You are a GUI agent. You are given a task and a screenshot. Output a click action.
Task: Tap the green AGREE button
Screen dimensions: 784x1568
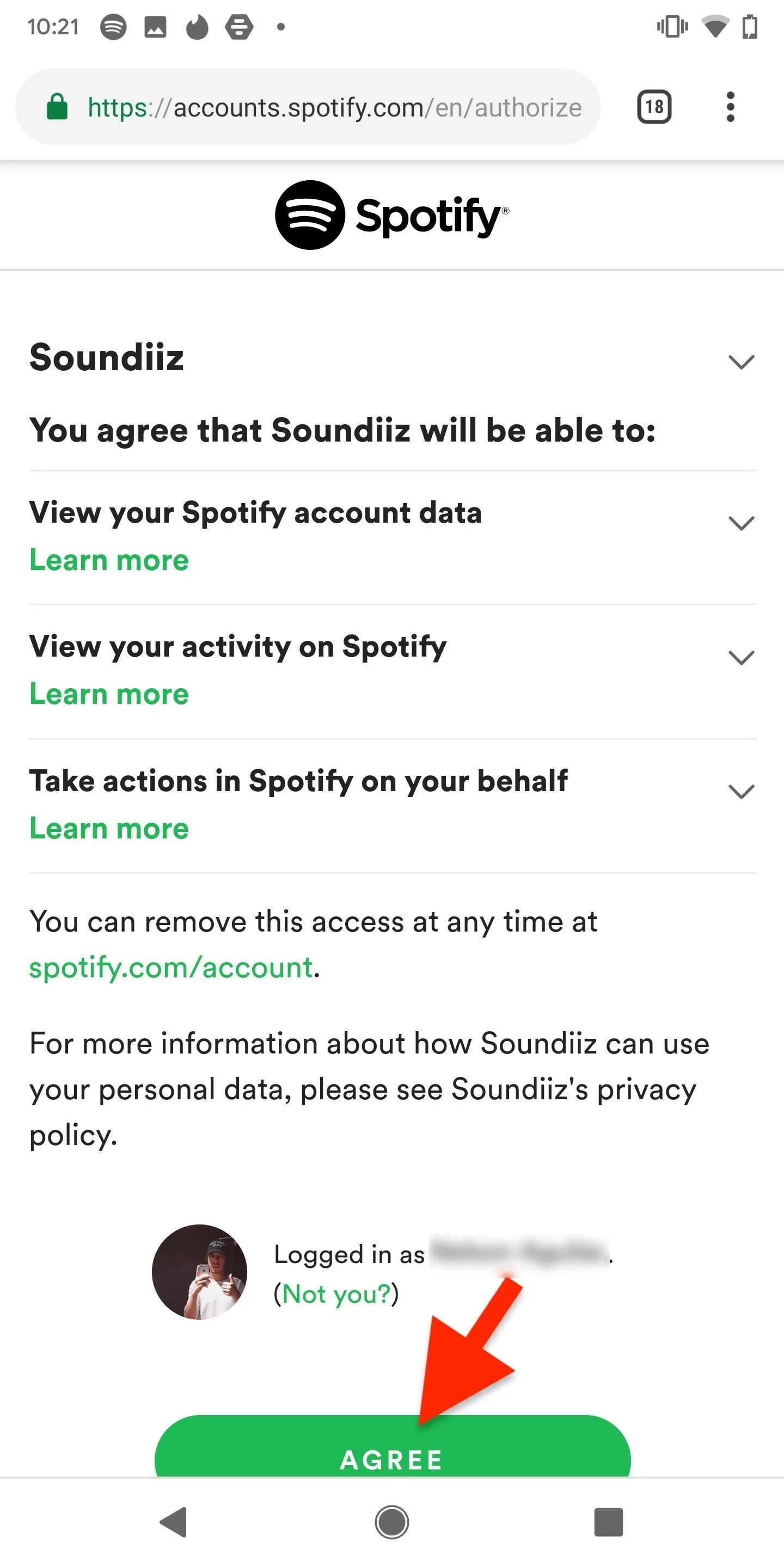click(x=393, y=1446)
